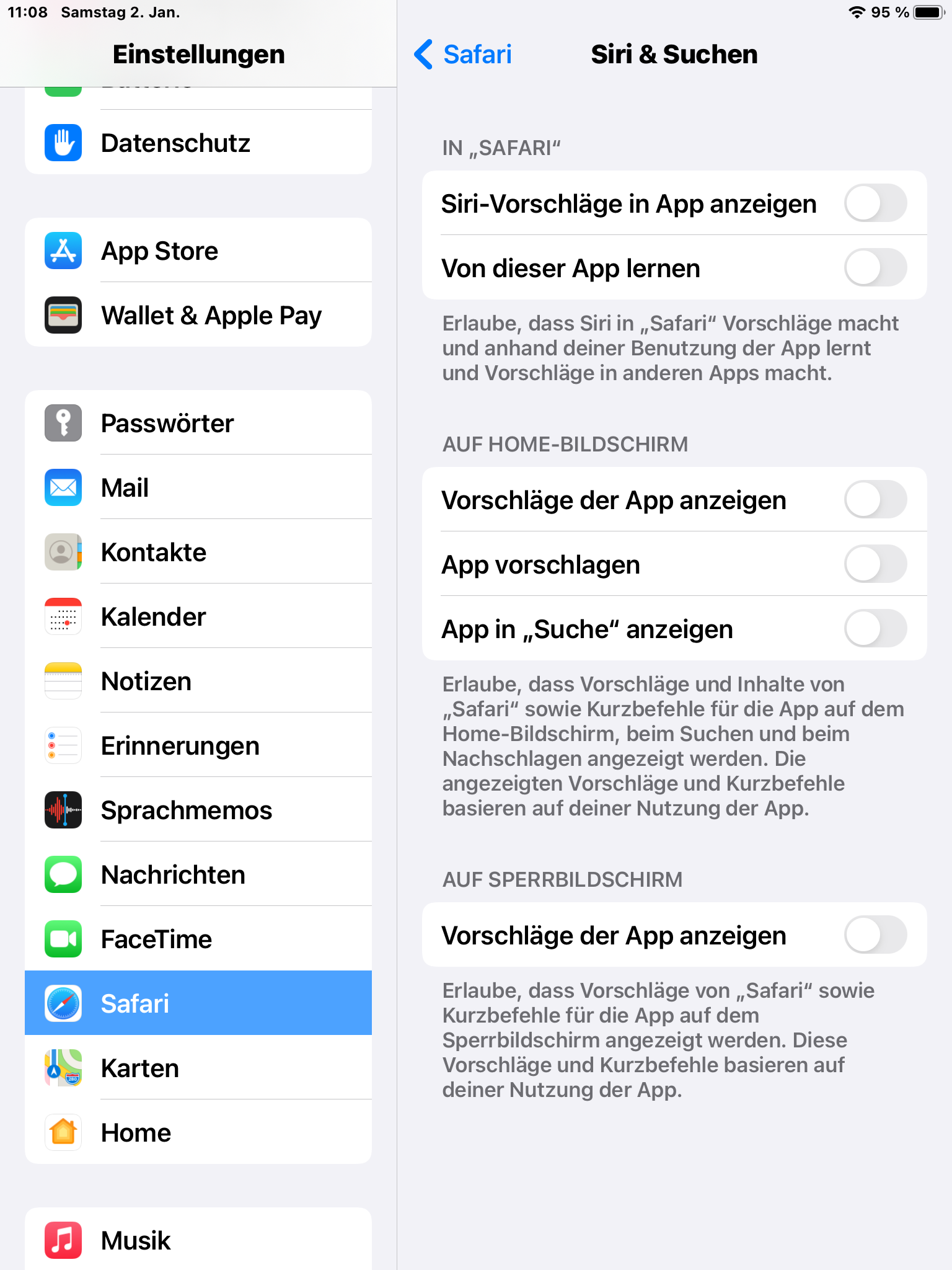
Task: Turn on Von dieser App lernen
Action: (875, 268)
